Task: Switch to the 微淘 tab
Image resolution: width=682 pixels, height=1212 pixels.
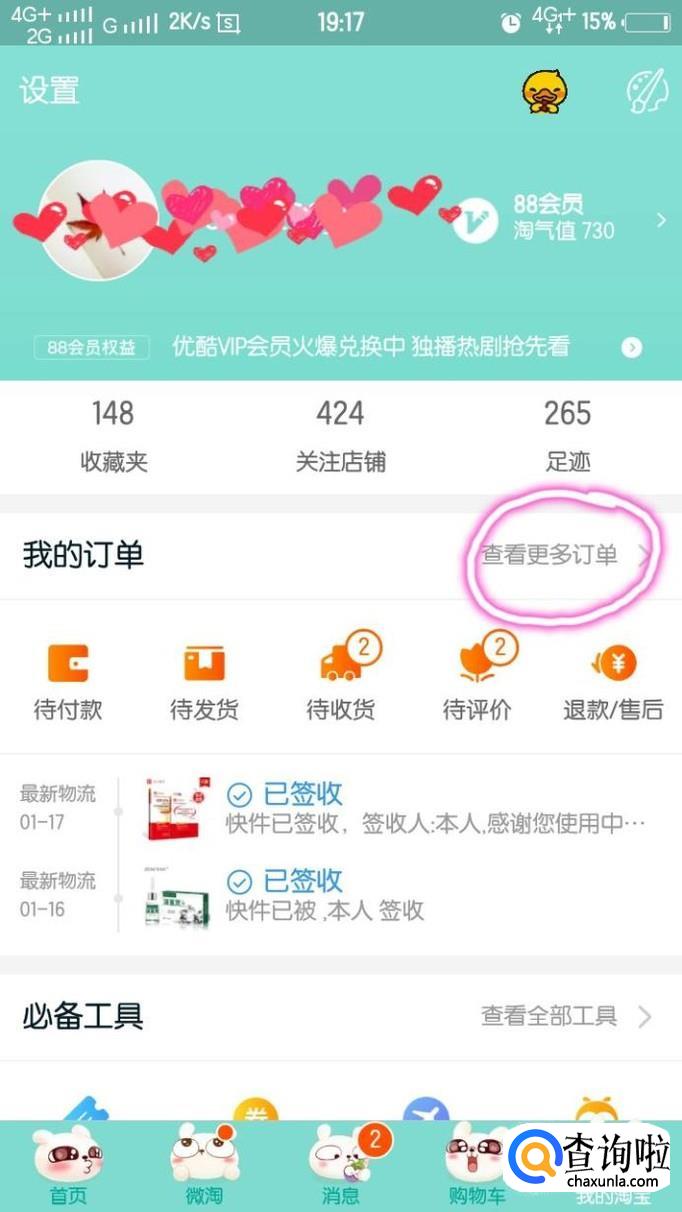Action: point(204,1164)
